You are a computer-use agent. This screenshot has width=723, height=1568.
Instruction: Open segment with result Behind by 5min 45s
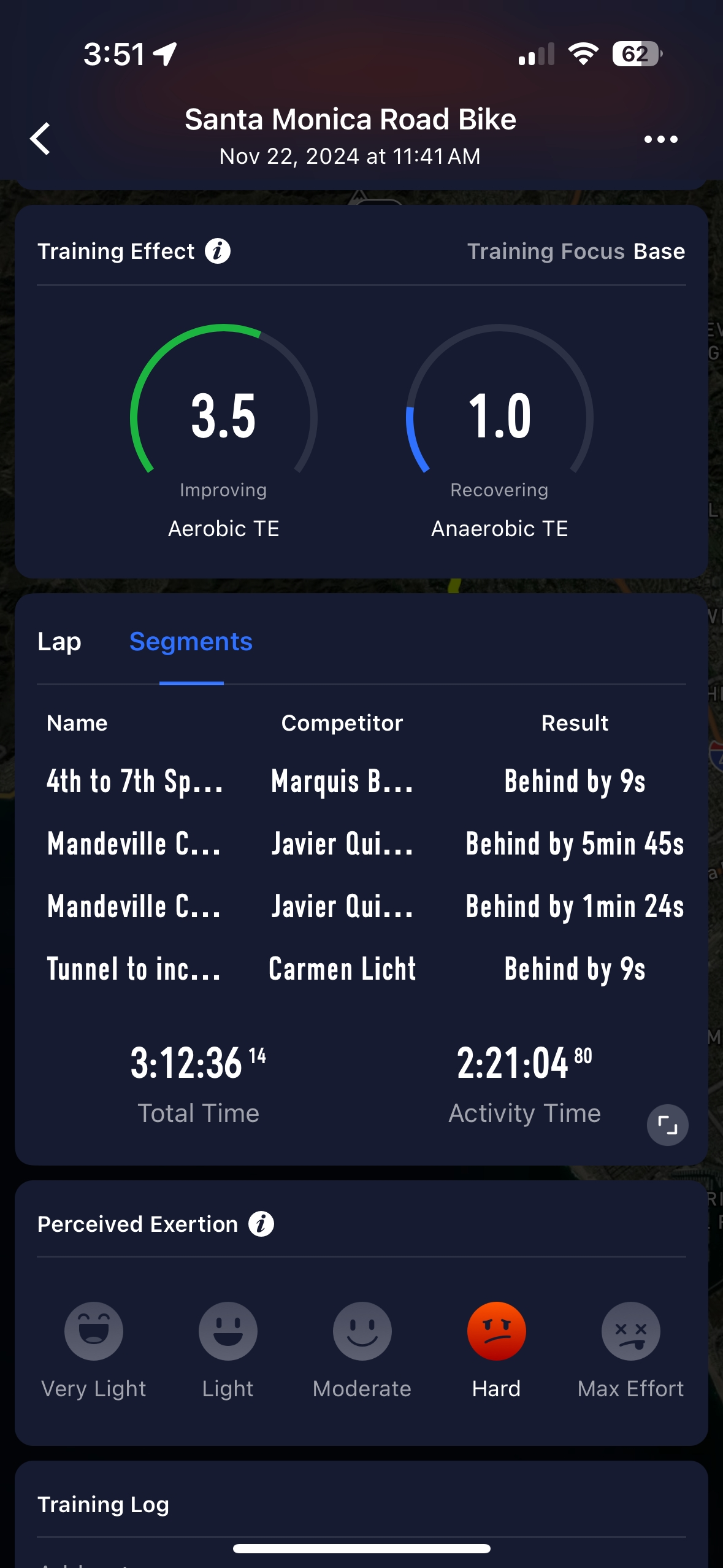coord(361,844)
